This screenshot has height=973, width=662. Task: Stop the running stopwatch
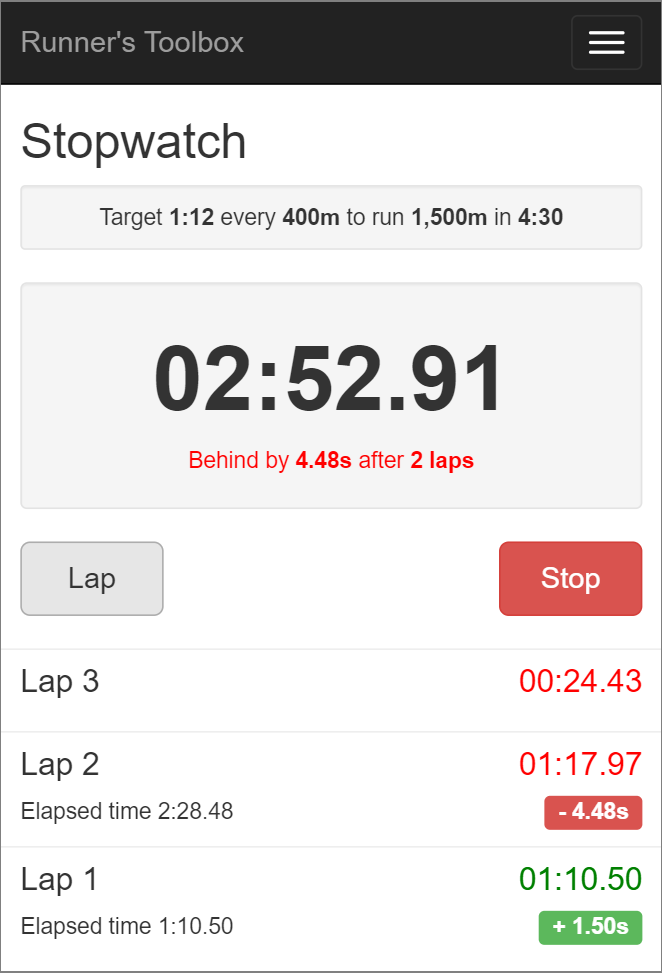(570, 578)
